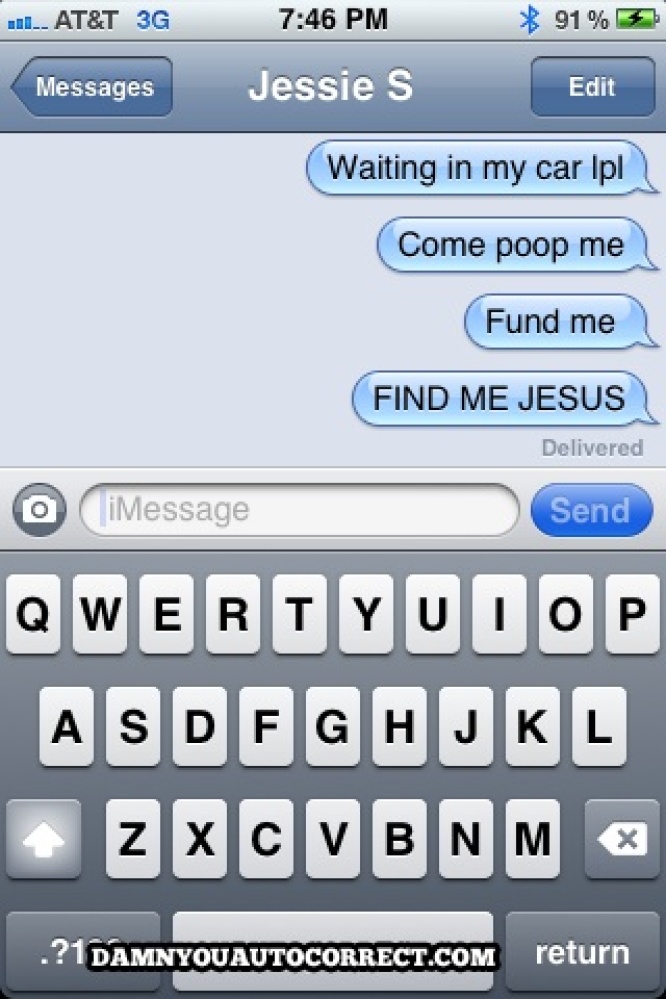Tap the Edit button
Screen dimensions: 666x999
click(x=591, y=87)
